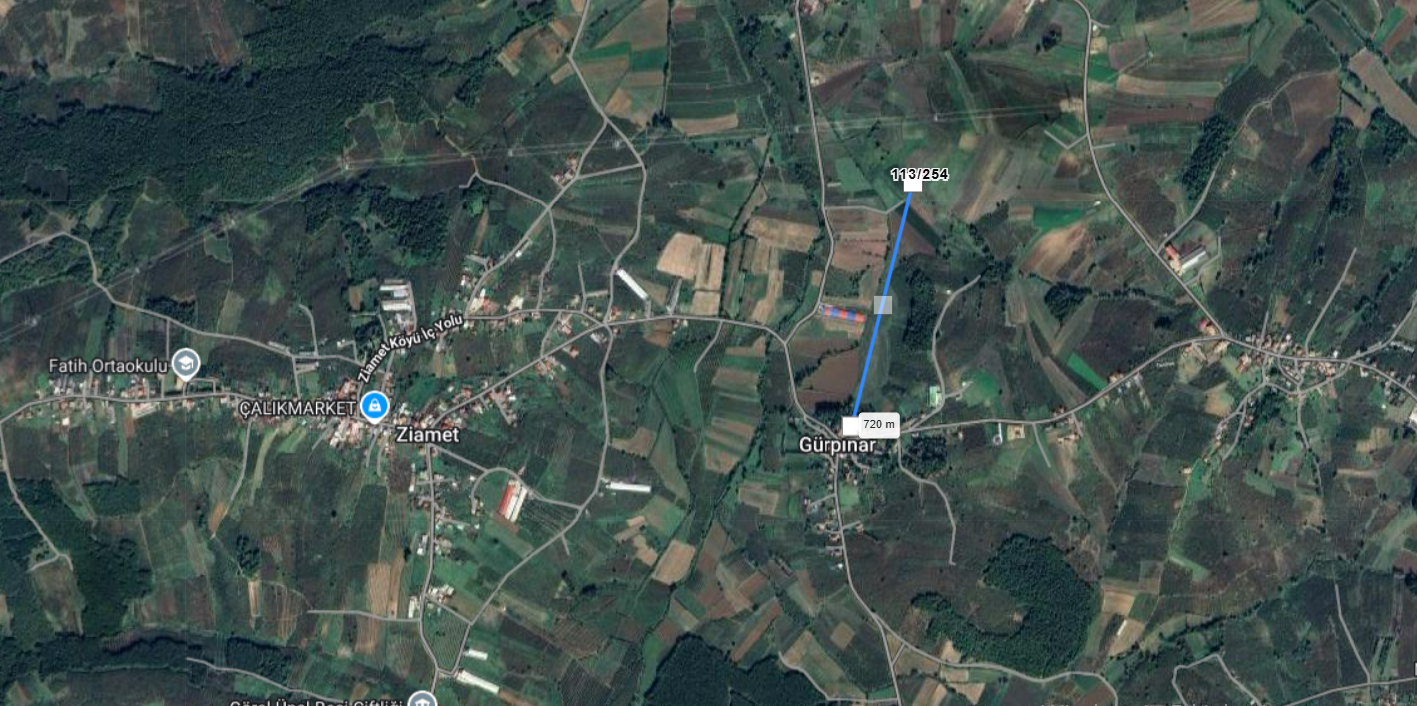Image resolution: width=1417 pixels, height=706 pixels.
Task: Tap the midpoint handle on the blue line
Action: click(882, 305)
